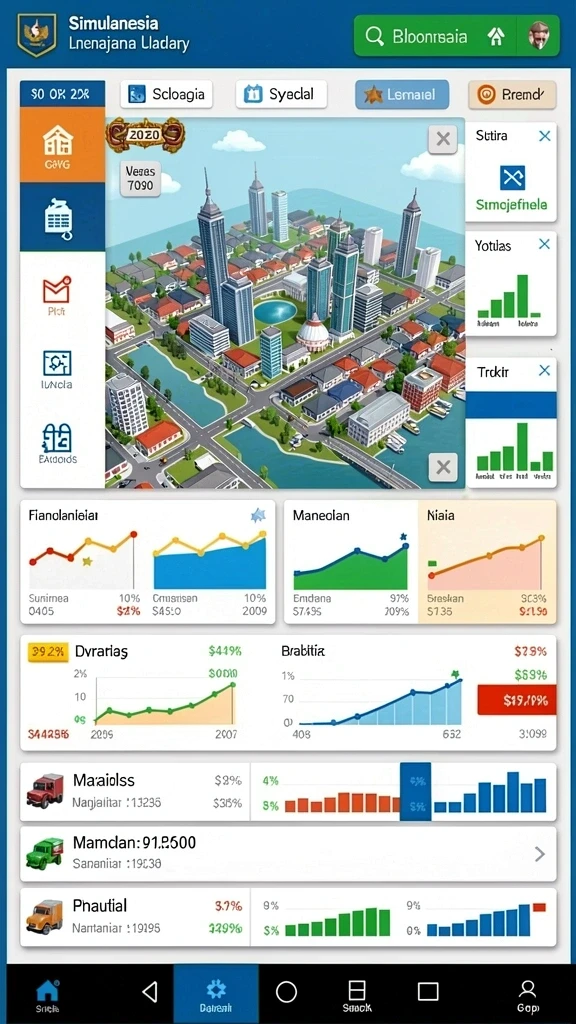Tap the red $19.19% button
This screenshot has width=576, height=1024.
click(517, 701)
